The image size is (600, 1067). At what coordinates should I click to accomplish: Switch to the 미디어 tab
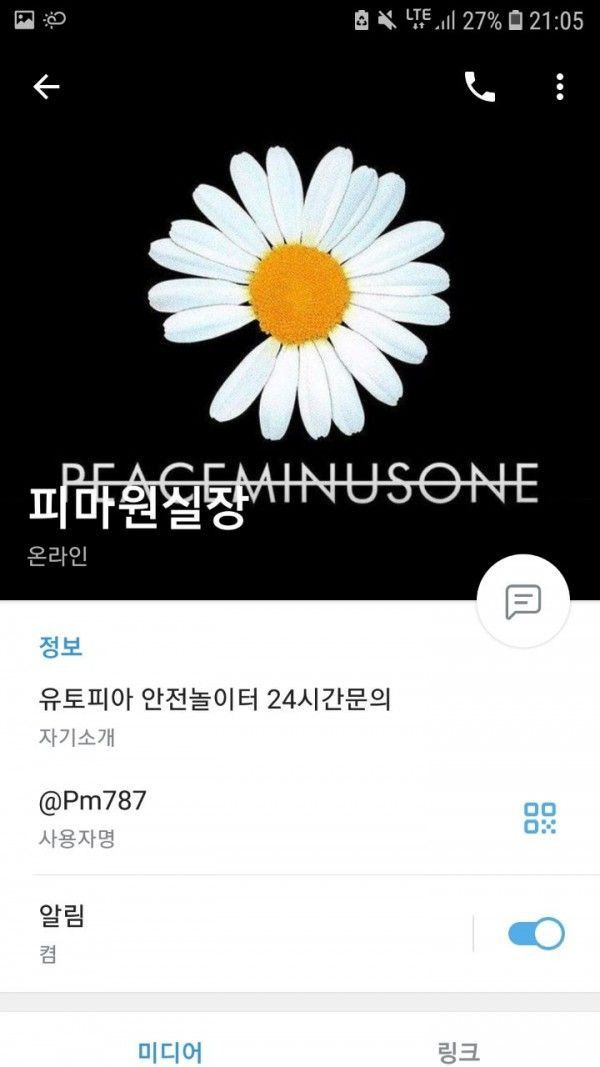tap(170, 1051)
